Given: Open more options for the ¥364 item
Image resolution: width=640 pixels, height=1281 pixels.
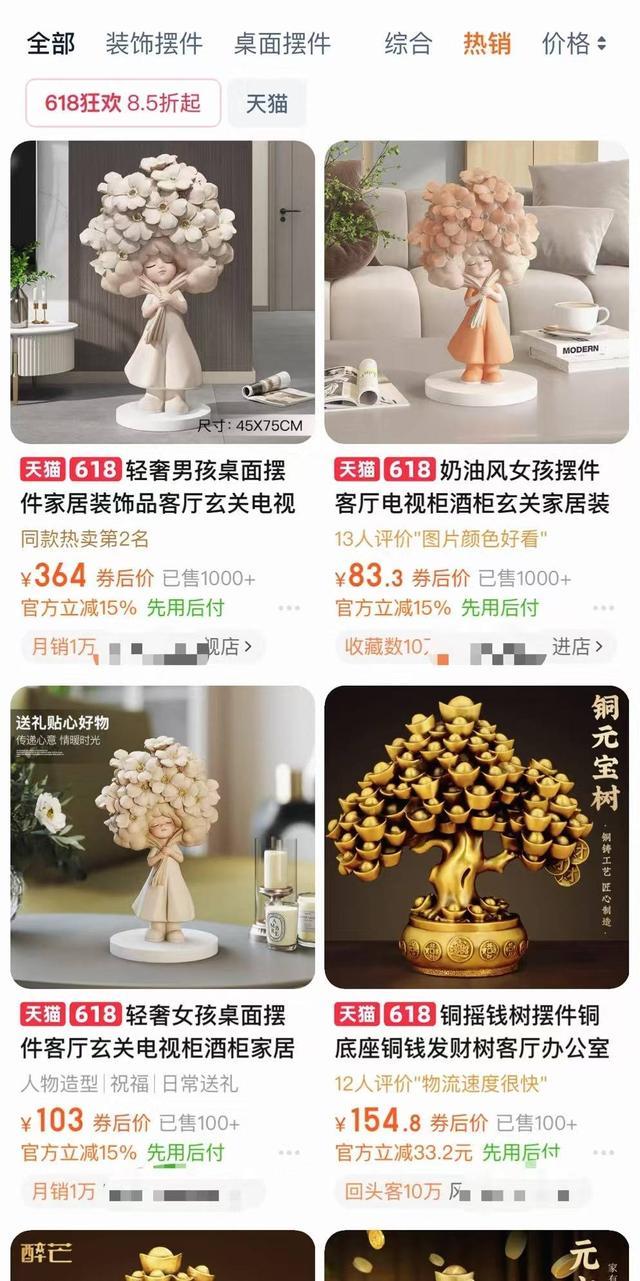Looking at the screenshot, I should (290, 608).
